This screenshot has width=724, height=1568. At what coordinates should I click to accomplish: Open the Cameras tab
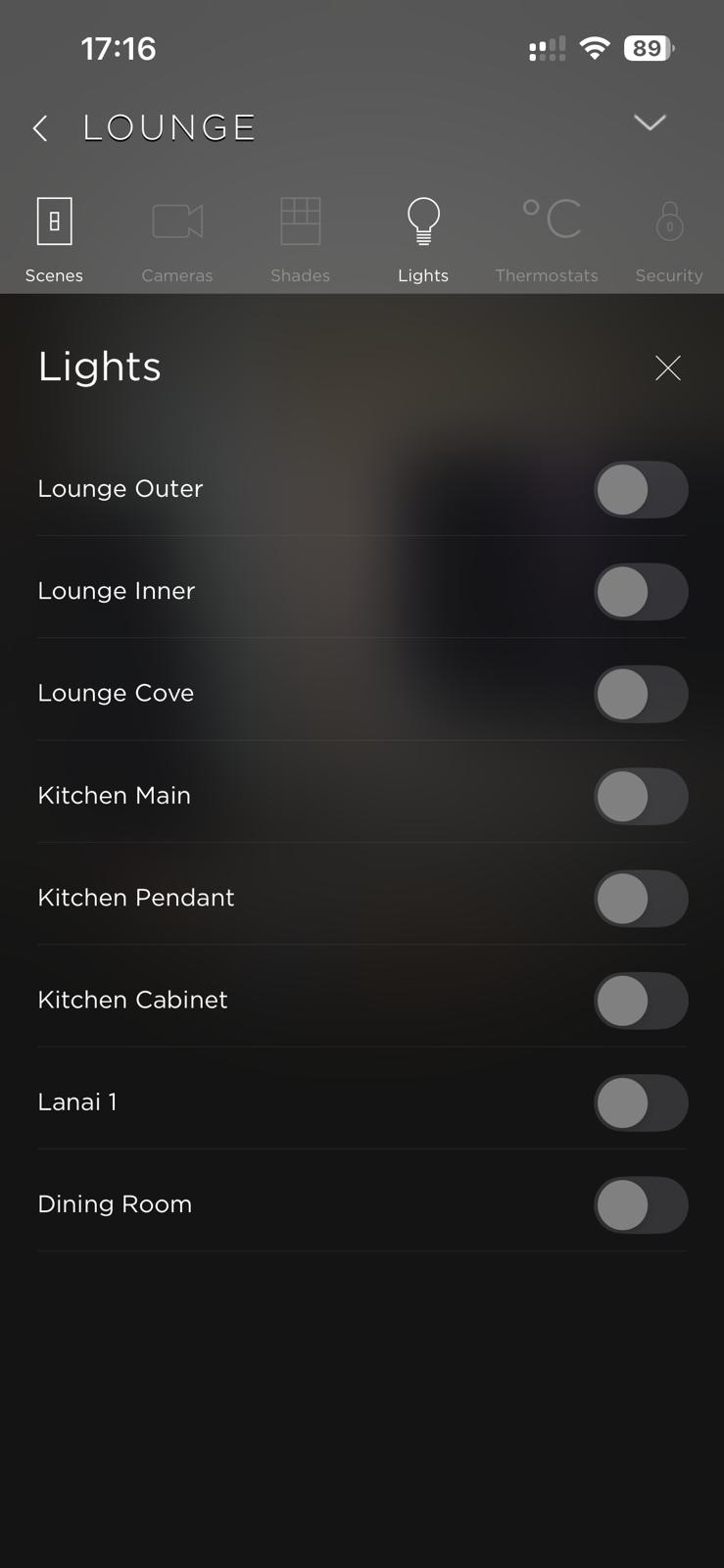(x=177, y=240)
